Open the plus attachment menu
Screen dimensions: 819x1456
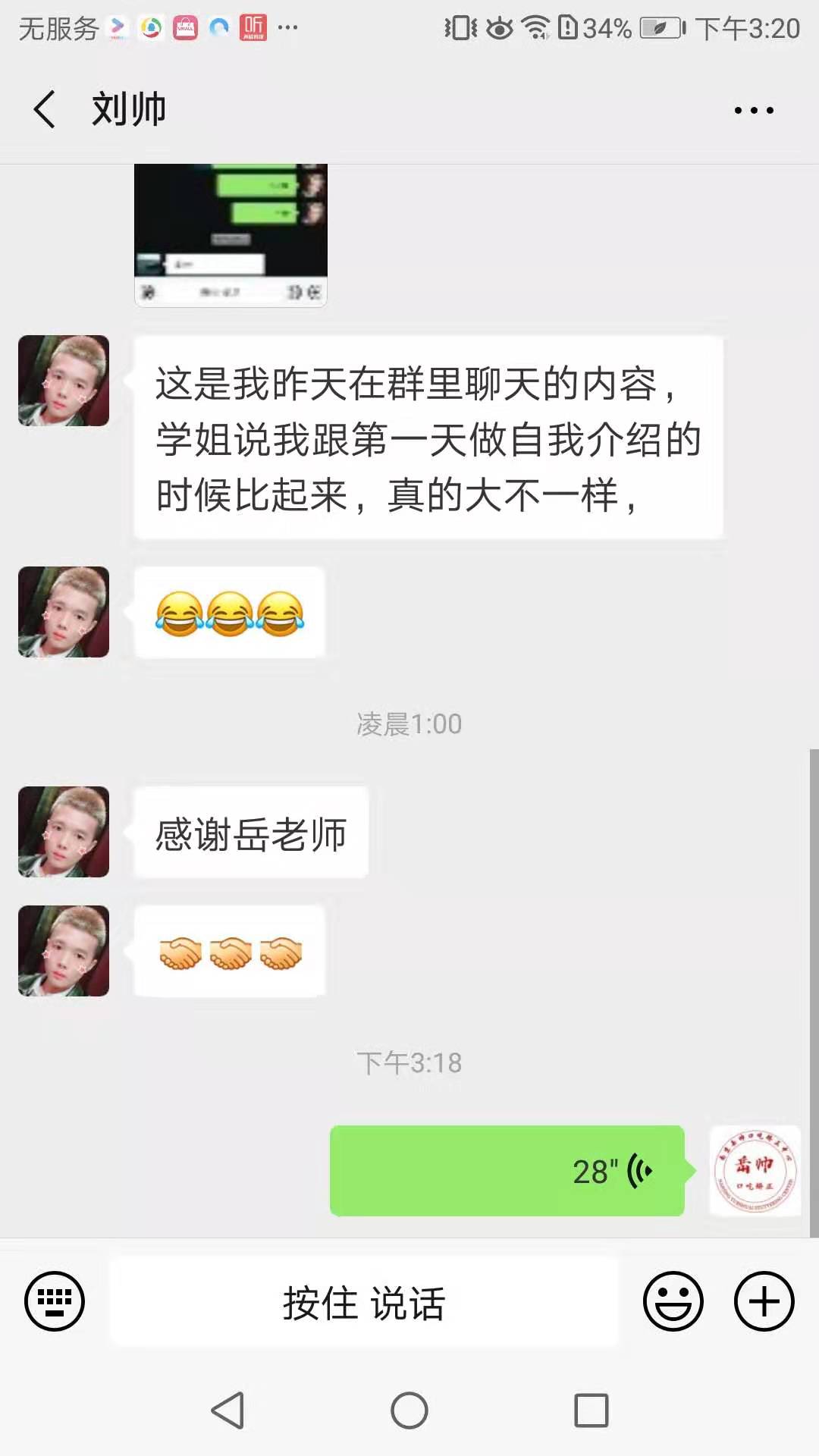click(764, 1301)
